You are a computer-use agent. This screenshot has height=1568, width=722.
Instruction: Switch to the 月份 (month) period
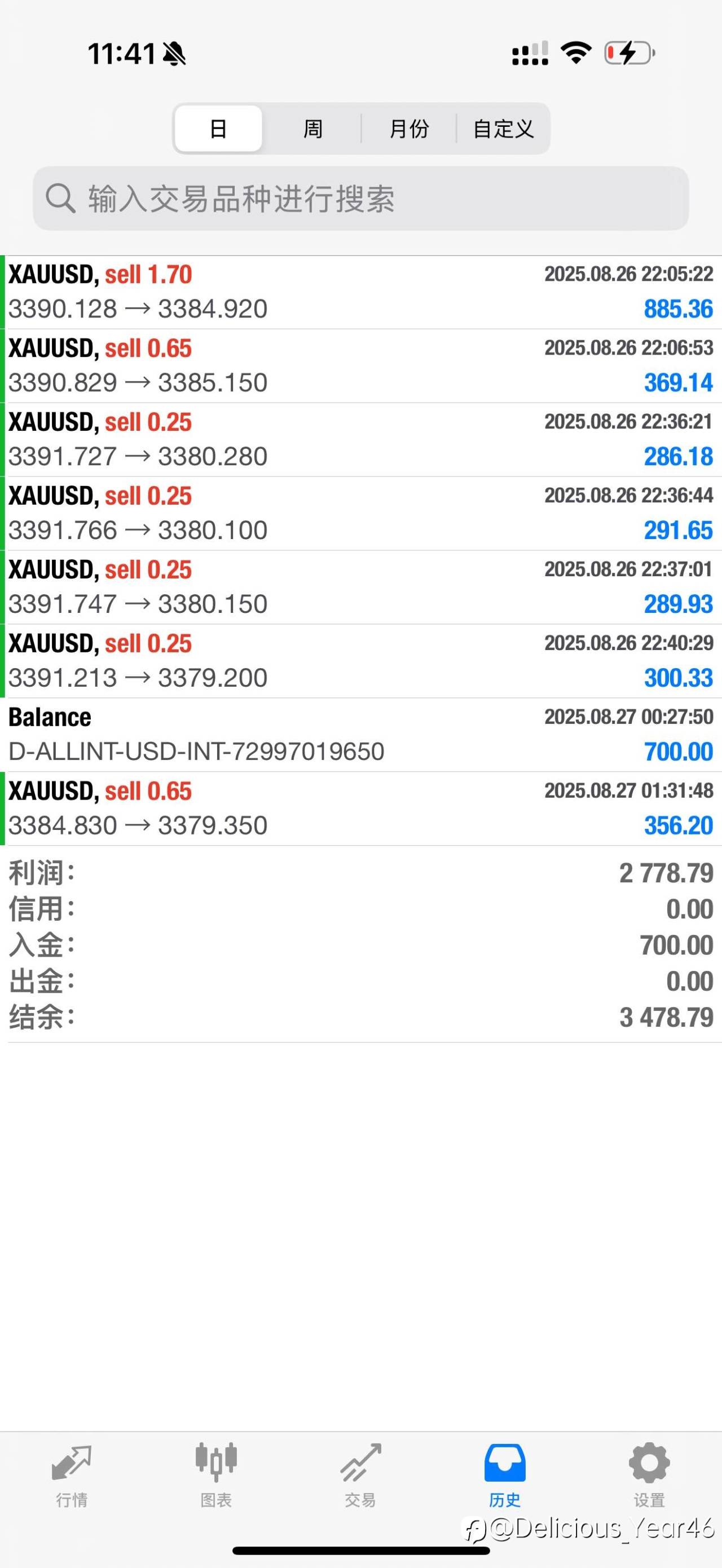click(409, 129)
